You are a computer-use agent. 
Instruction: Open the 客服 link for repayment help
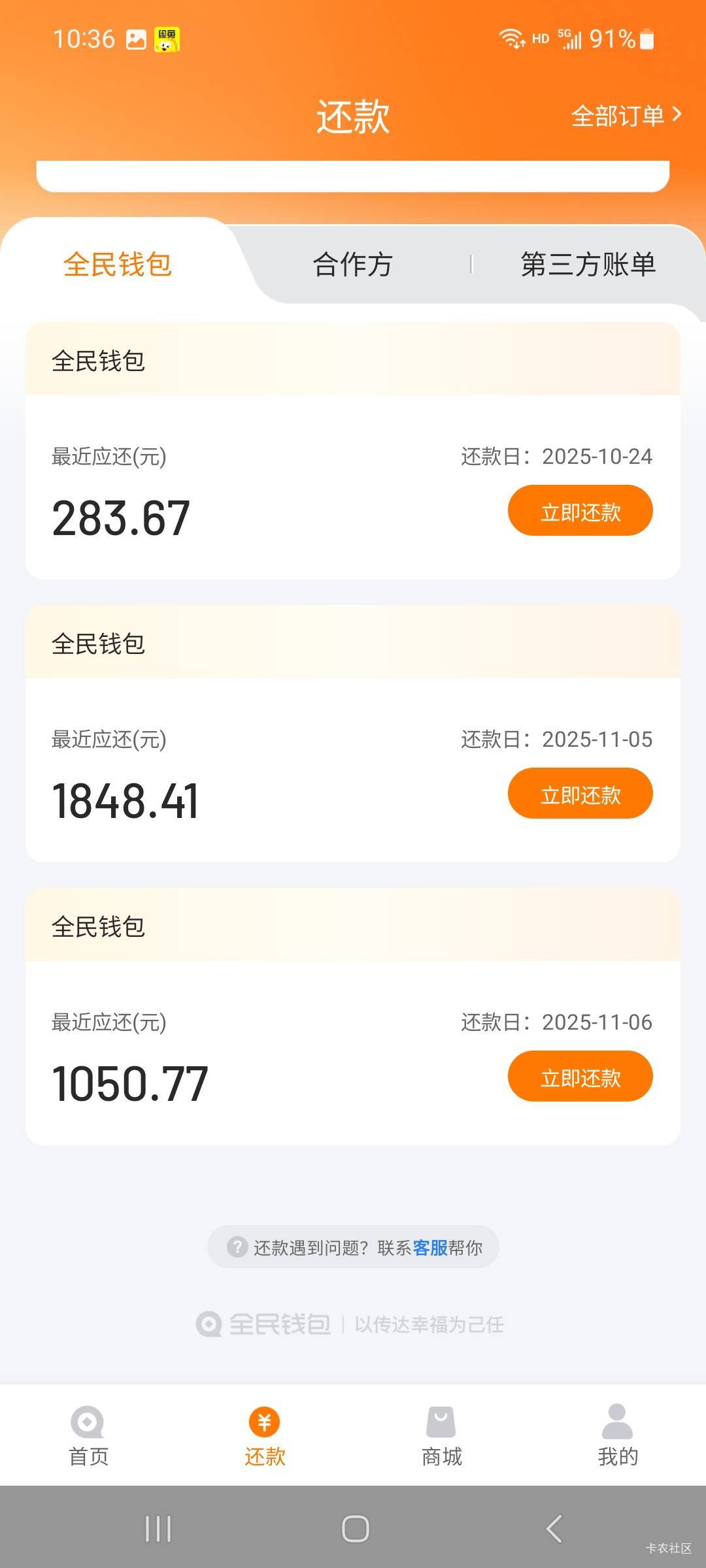[x=430, y=1247]
